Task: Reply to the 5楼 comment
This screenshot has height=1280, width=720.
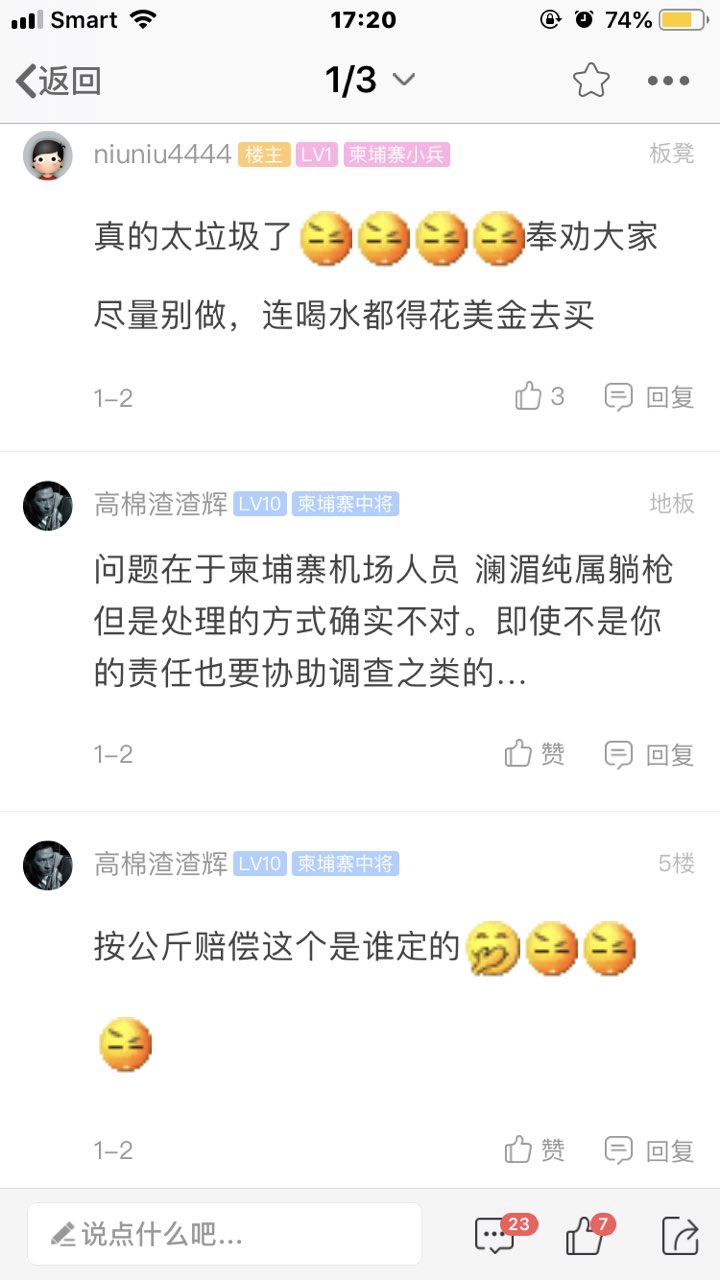Action: pyautogui.click(x=649, y=1150)
